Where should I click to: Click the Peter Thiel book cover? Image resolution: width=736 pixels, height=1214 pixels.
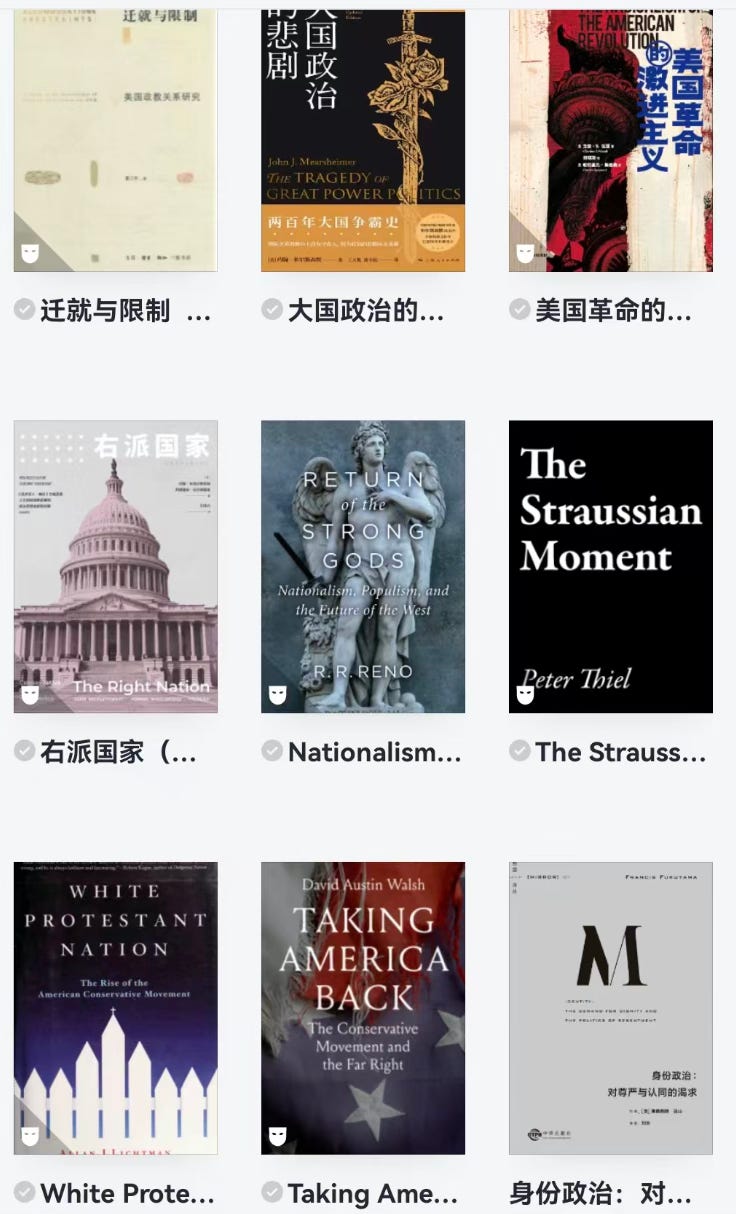(x=610, y=566)
